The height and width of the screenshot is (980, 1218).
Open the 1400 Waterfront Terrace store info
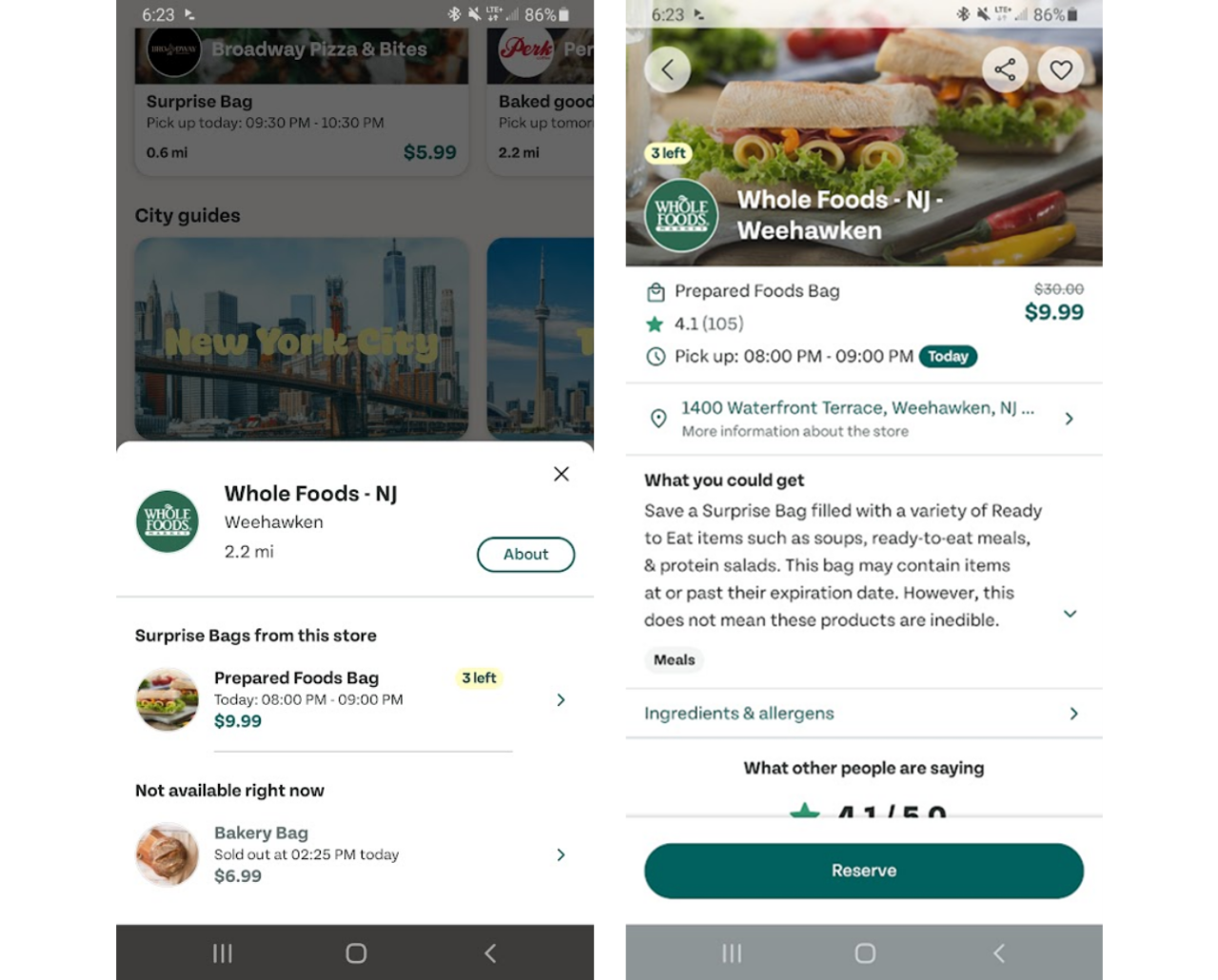click(x=862, y=419)
